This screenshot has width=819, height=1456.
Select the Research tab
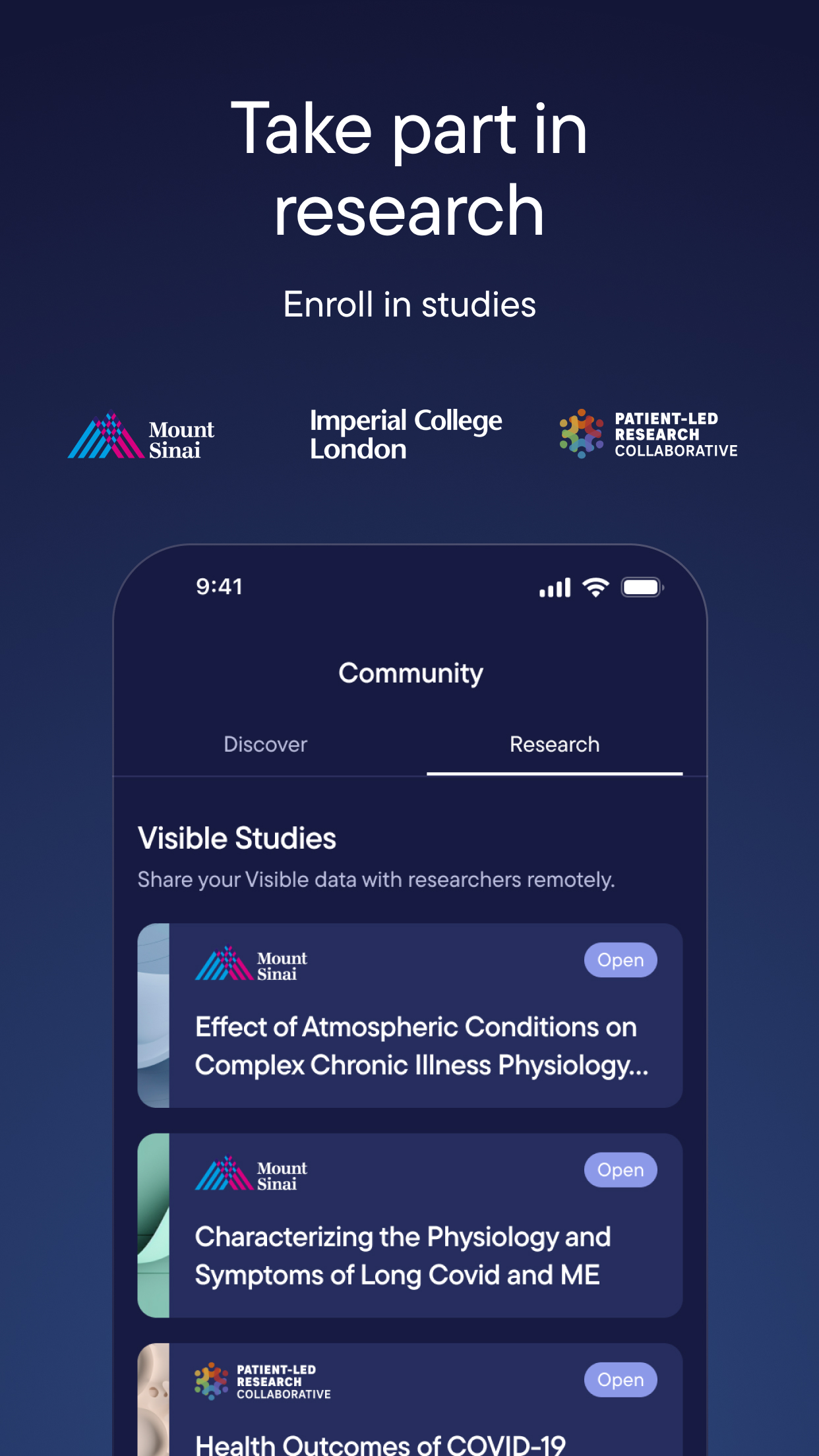click(x=555, y=744)
